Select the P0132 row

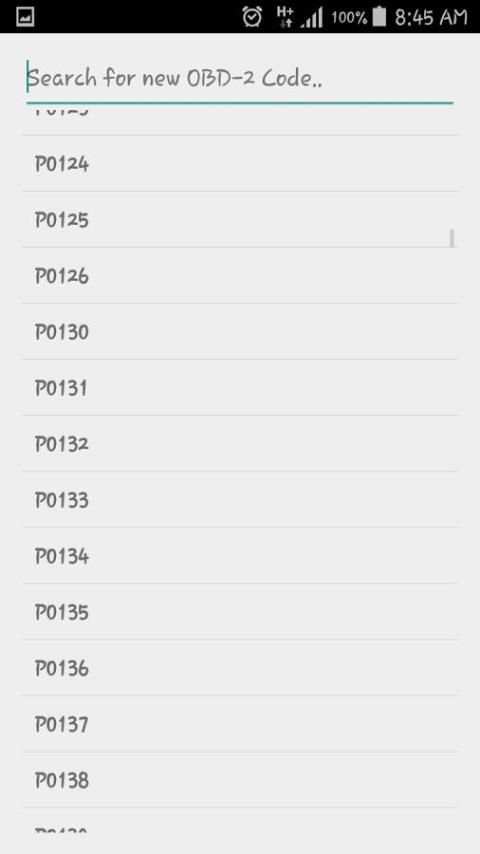[240, 444]
